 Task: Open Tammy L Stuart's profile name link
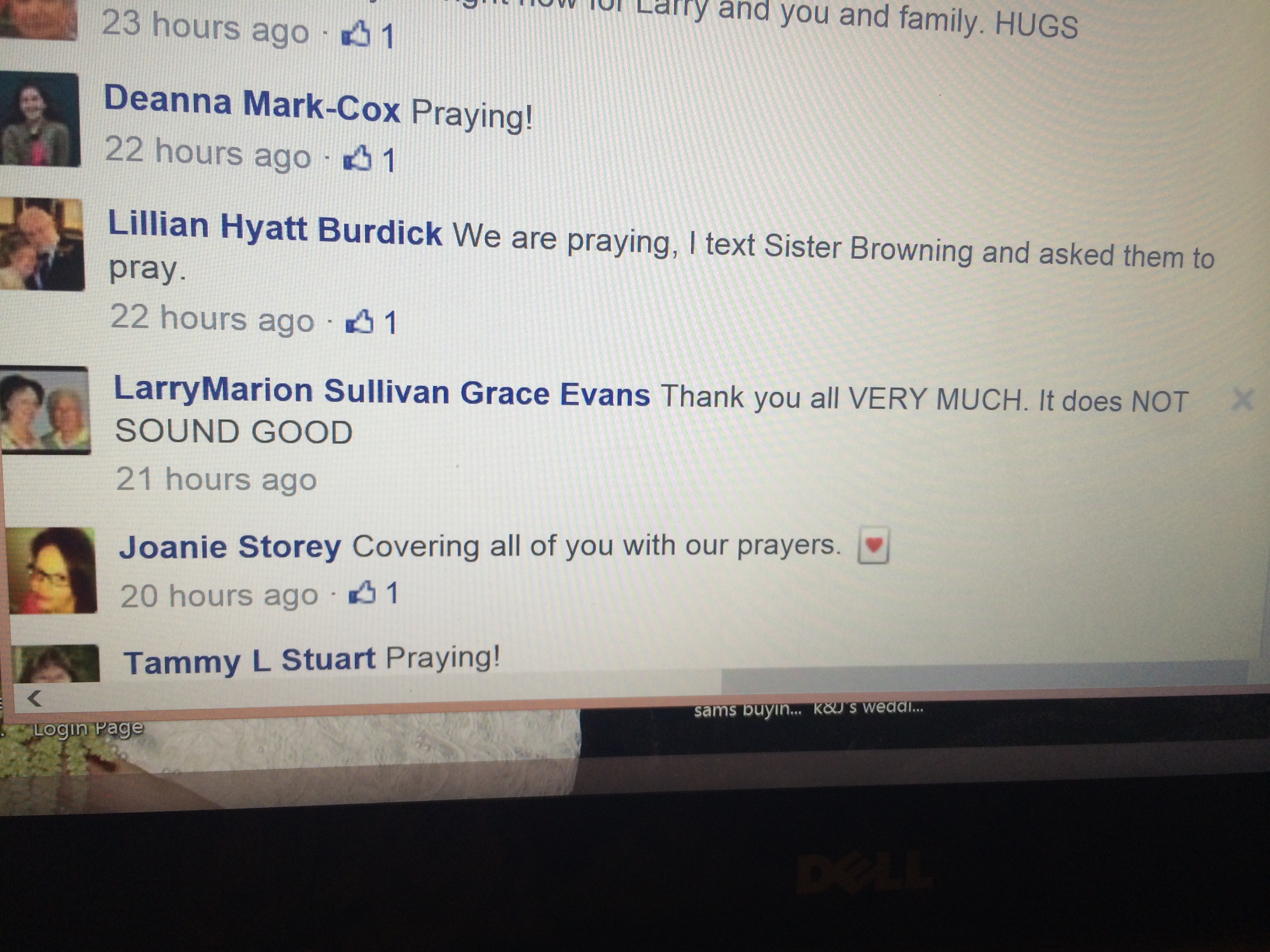[x=250, y=660]
